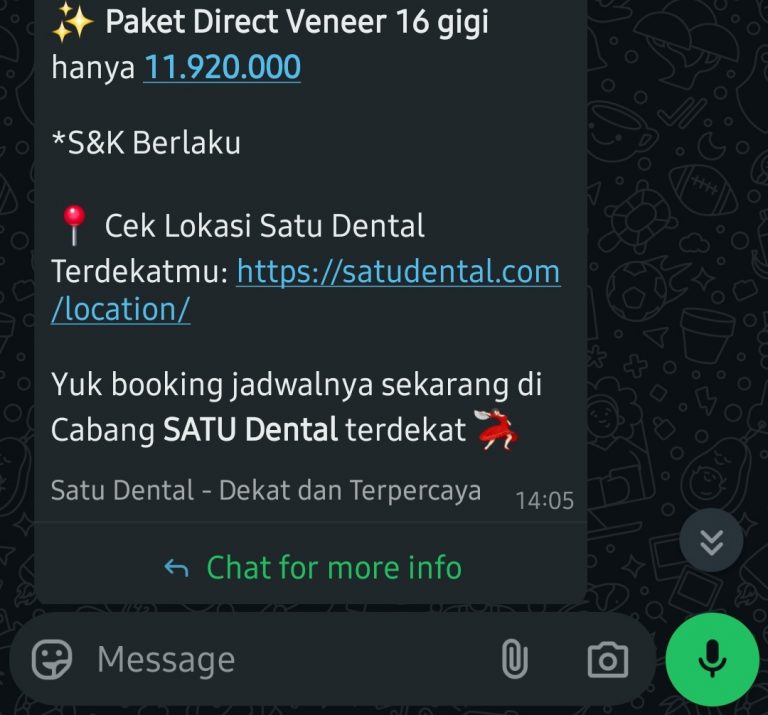This screenshot has height=715, width=768.
Task: Jump to latest messages with double-arrow button
Action: coord(711,541)
